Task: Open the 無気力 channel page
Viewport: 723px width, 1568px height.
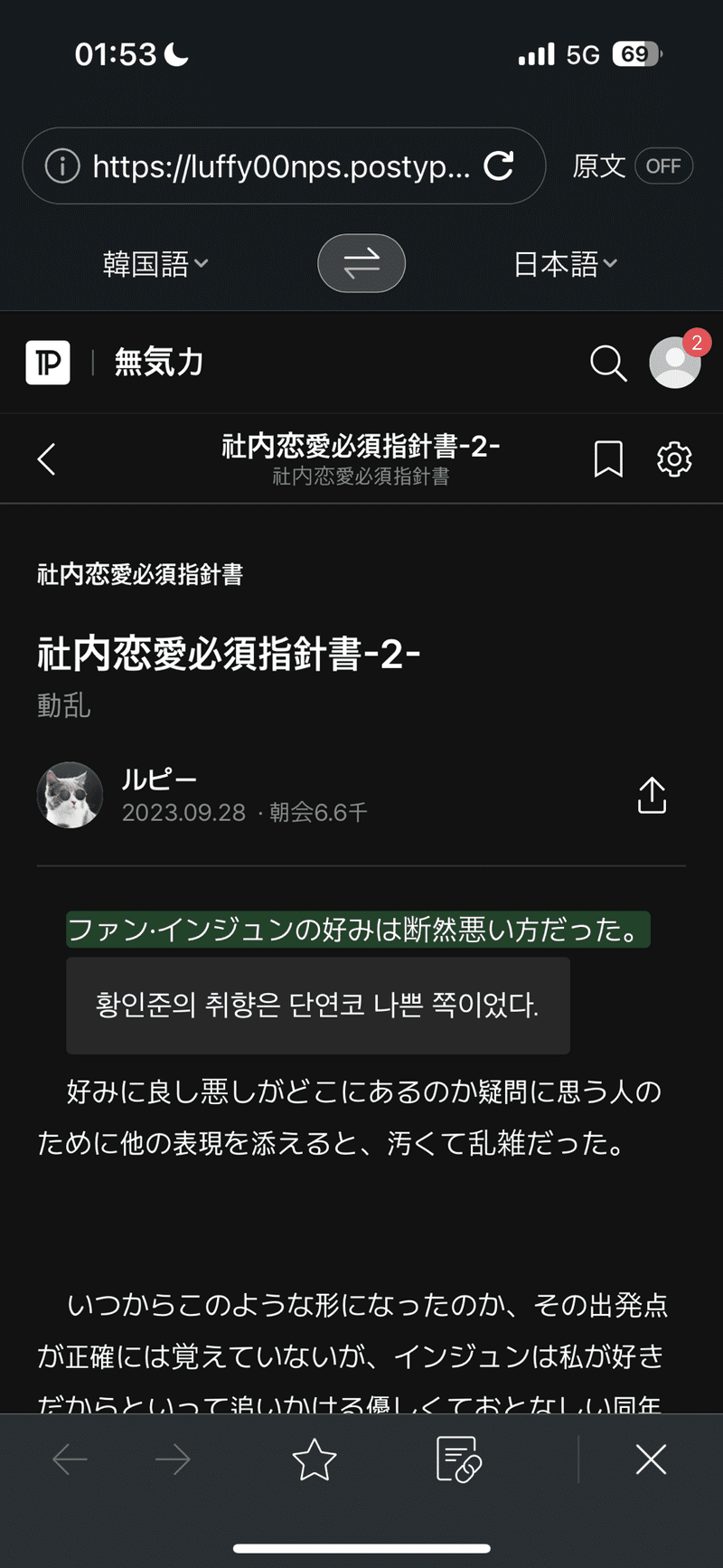Action: [x=159, y=363]
